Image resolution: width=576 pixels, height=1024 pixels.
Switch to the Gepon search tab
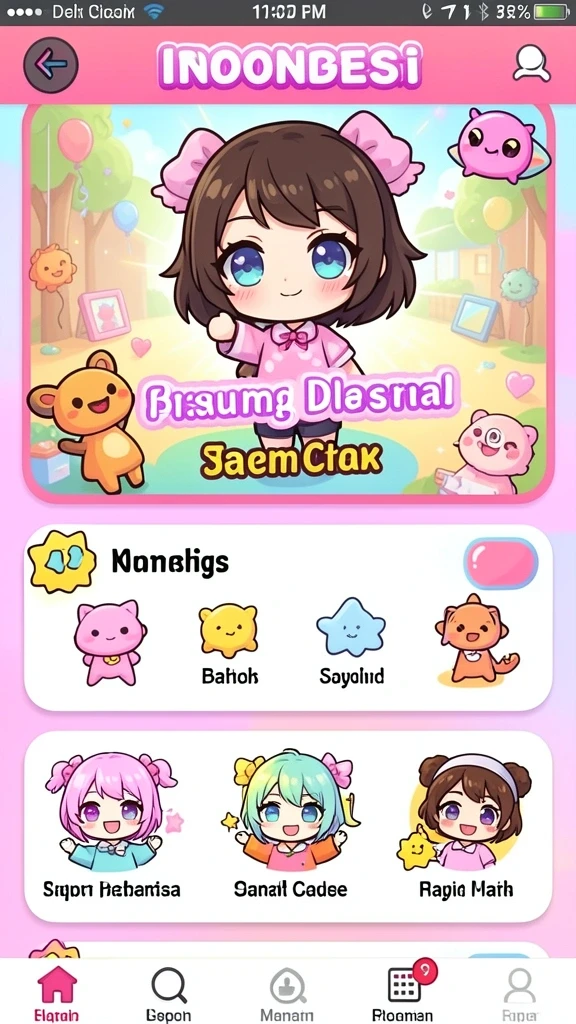[168, 993]
